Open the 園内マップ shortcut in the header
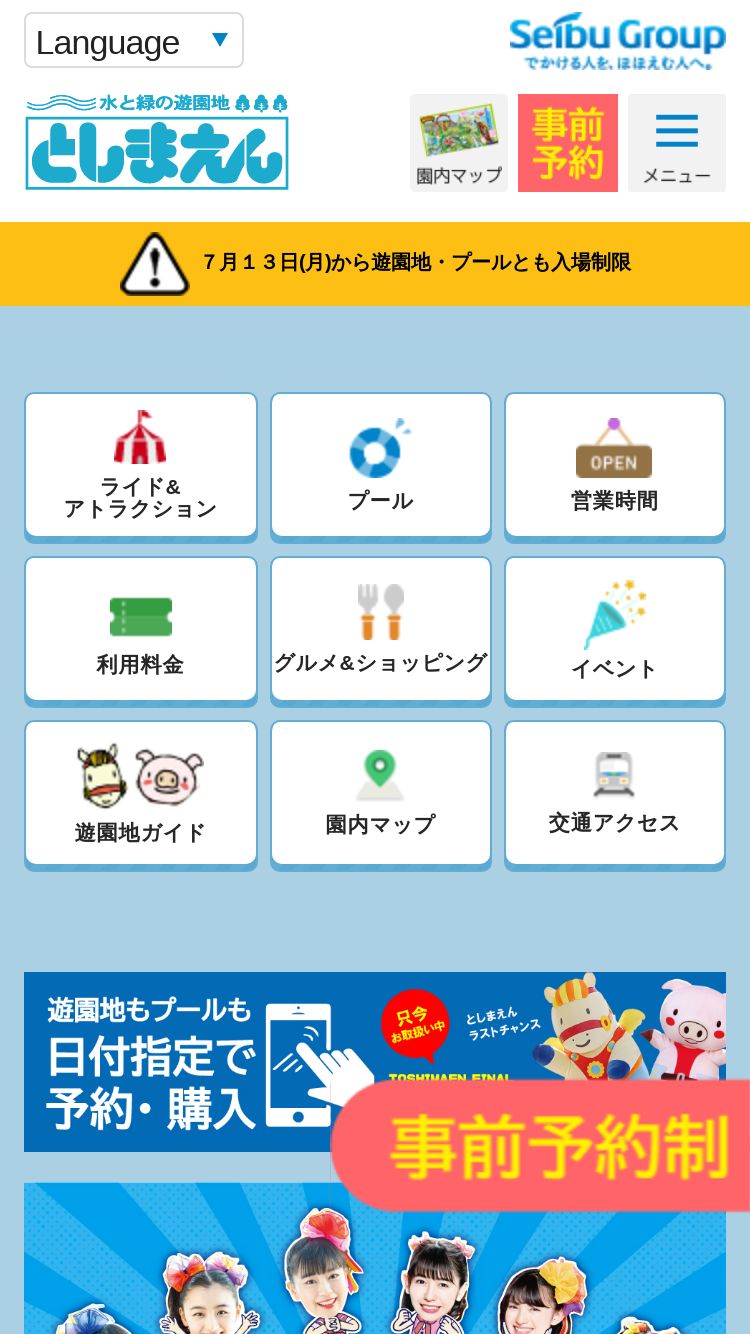The width and height of the screenshot is (750, 1334). [459, 143]
